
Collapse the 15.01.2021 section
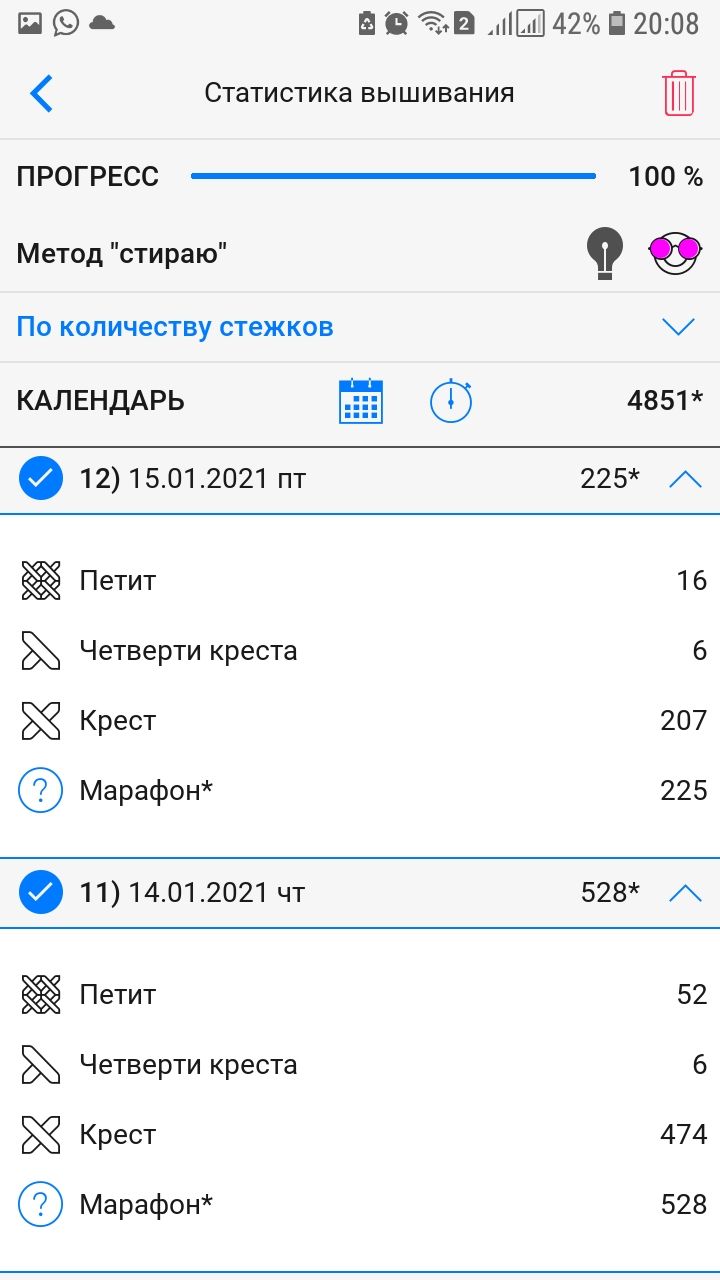click(685, 479)
